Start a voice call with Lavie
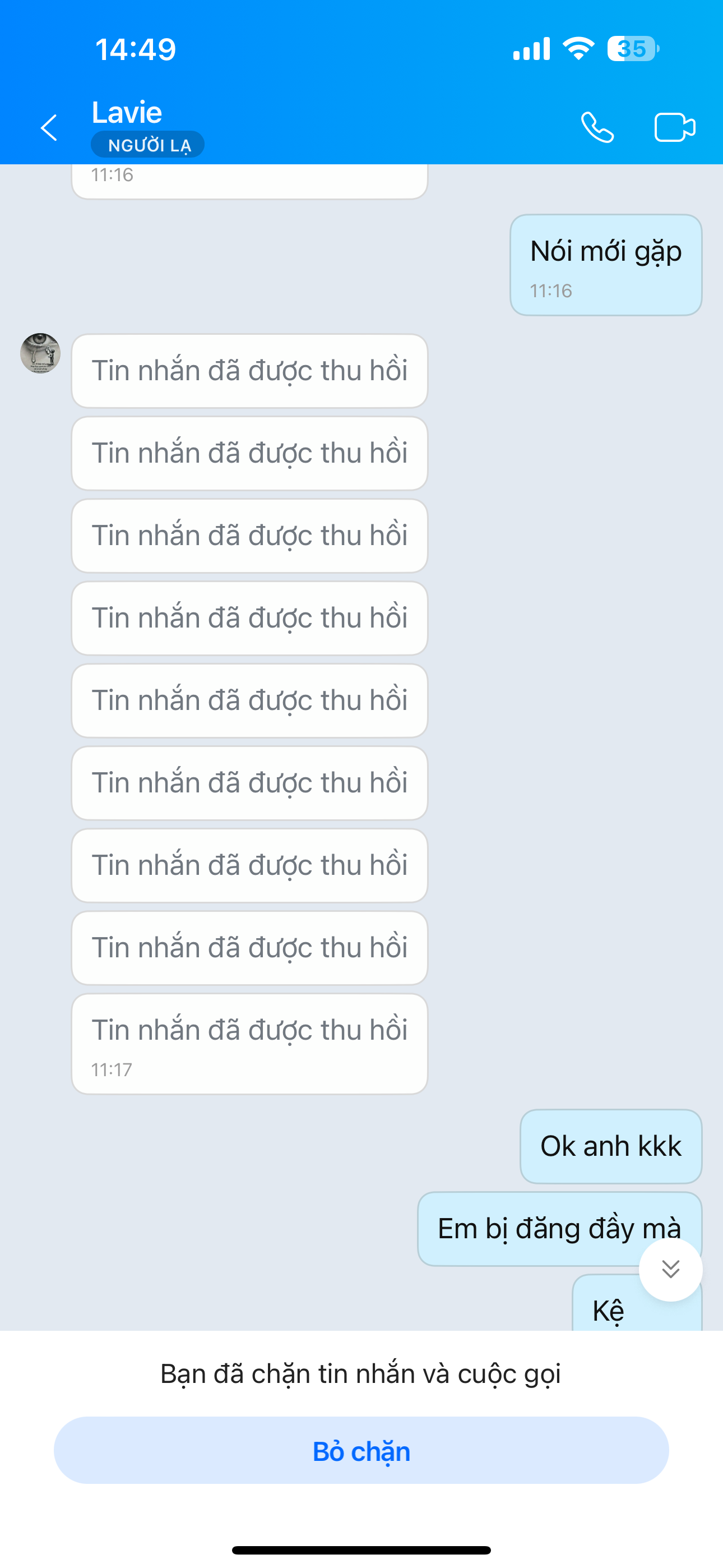This screenshot has height=1568, width=723. coord(597,128)
